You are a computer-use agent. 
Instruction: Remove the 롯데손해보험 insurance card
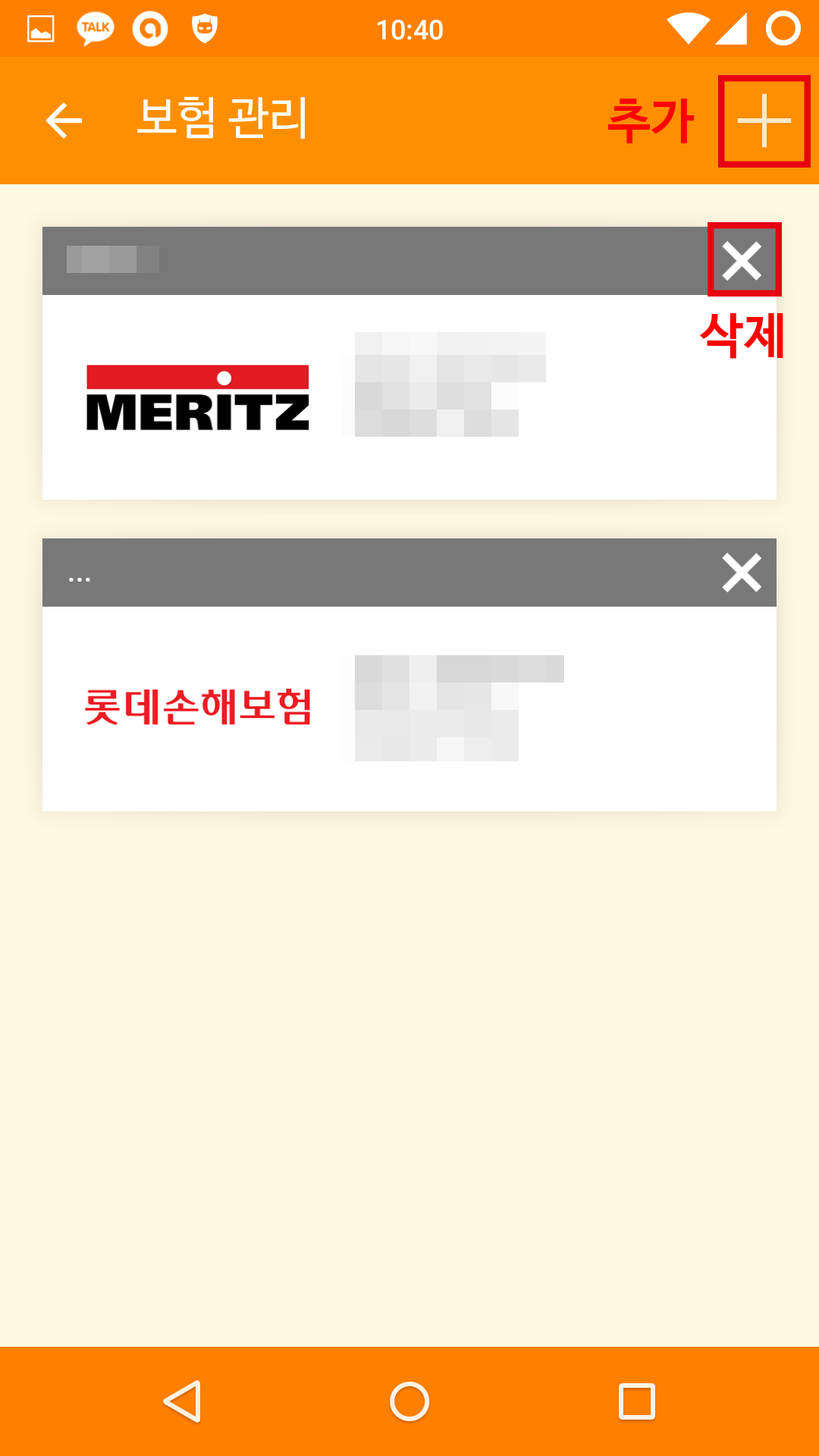point(742,573)
